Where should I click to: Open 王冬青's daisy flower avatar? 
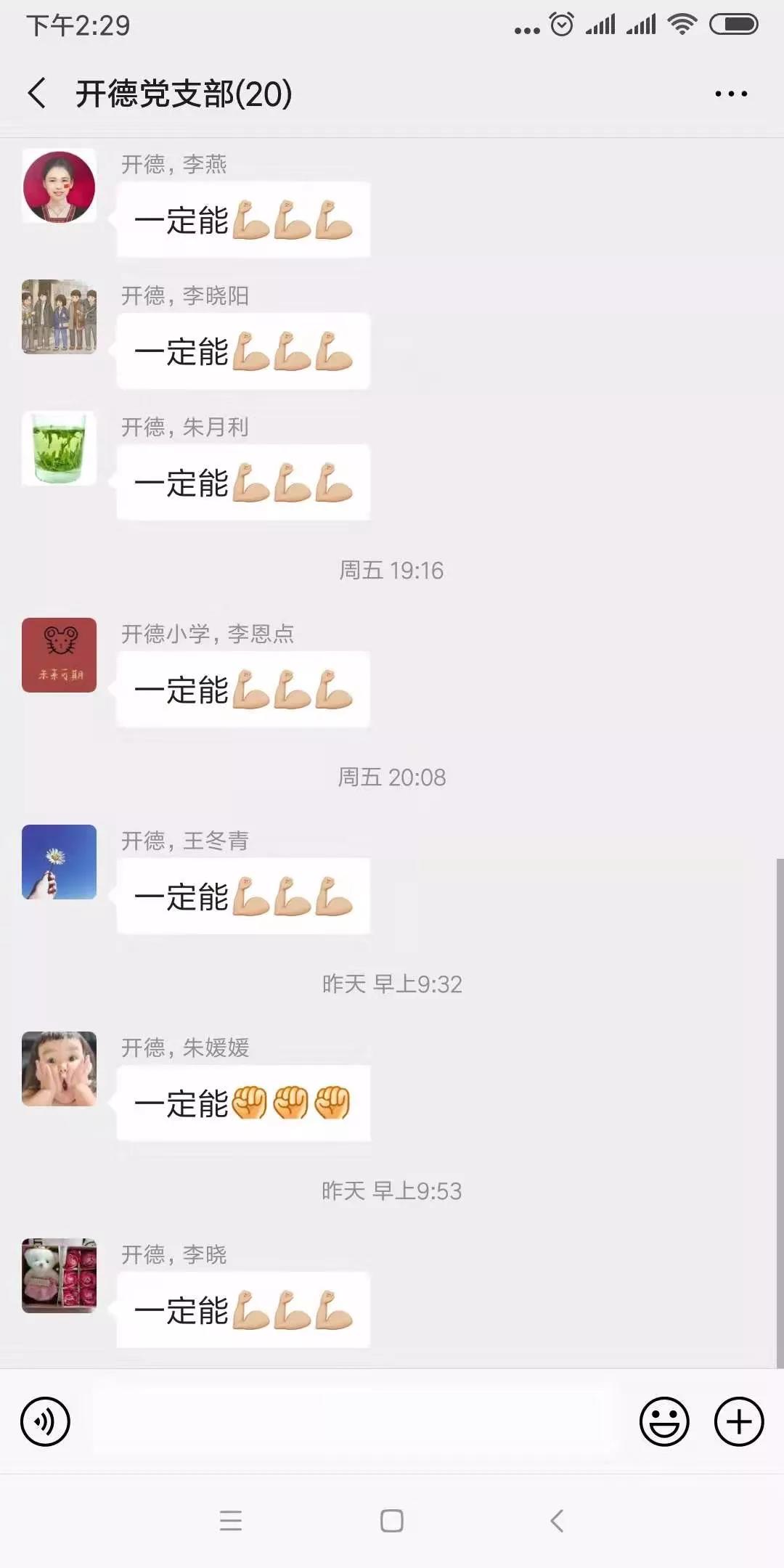[x=59, y=862]
